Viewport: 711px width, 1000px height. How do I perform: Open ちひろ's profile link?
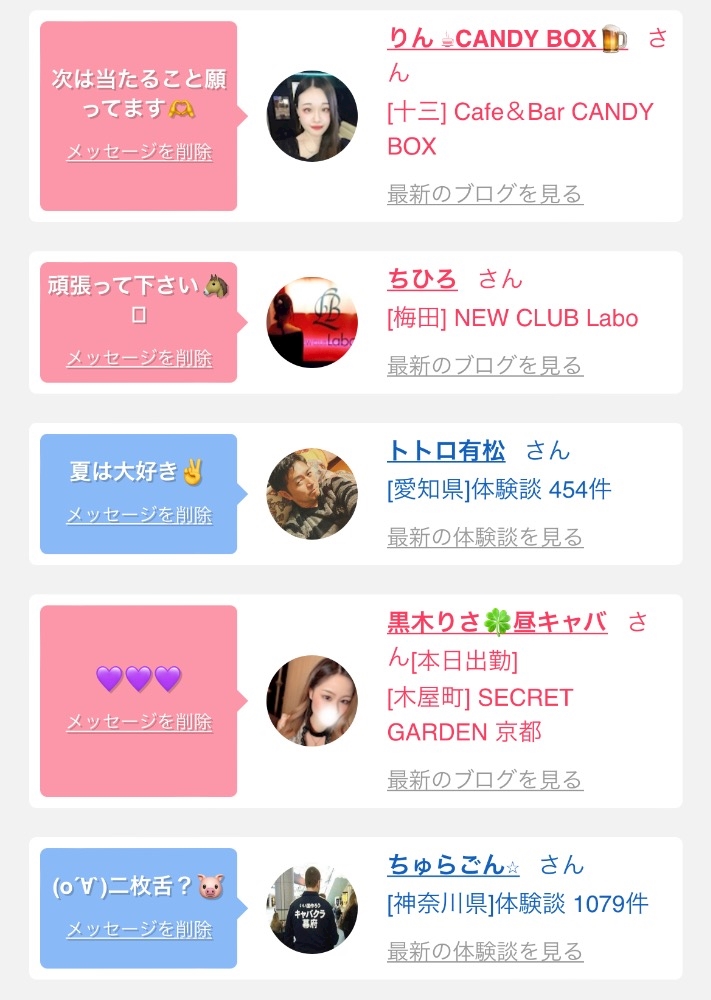(422, 279)
